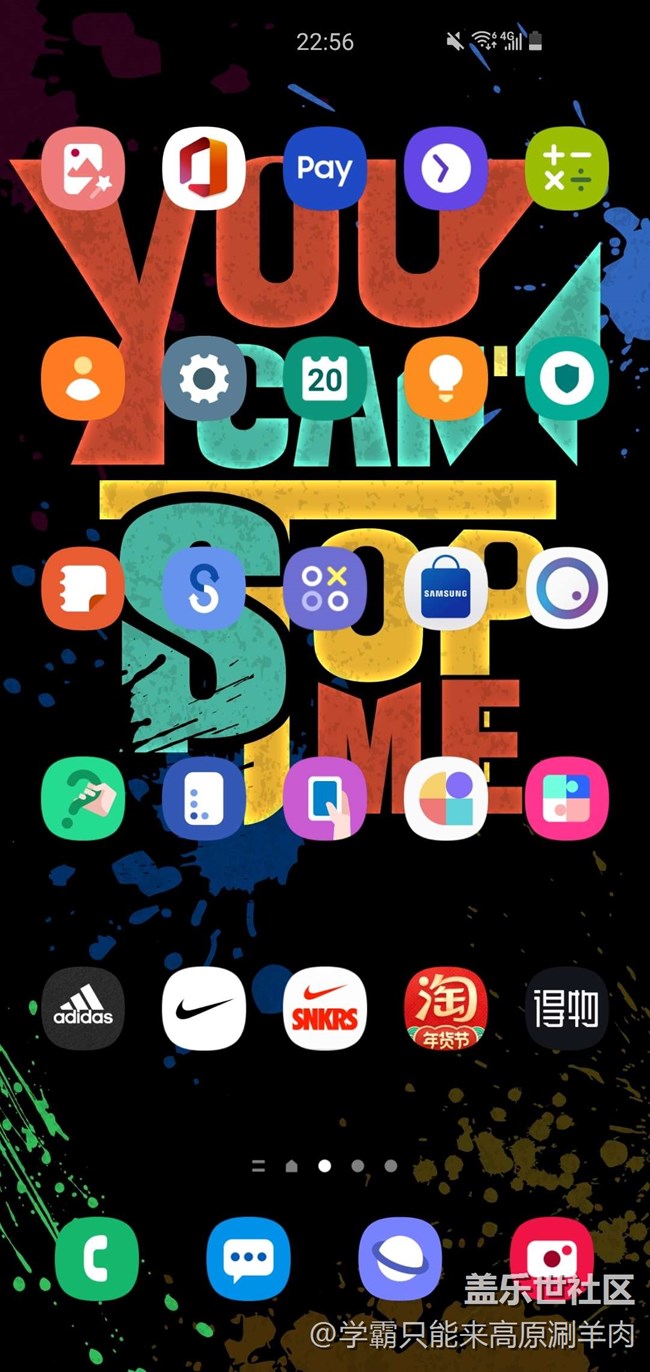Screen dimensions: 650x1372
Task: Open the Calendar app showing 20
Action: [x=324, y=378]
